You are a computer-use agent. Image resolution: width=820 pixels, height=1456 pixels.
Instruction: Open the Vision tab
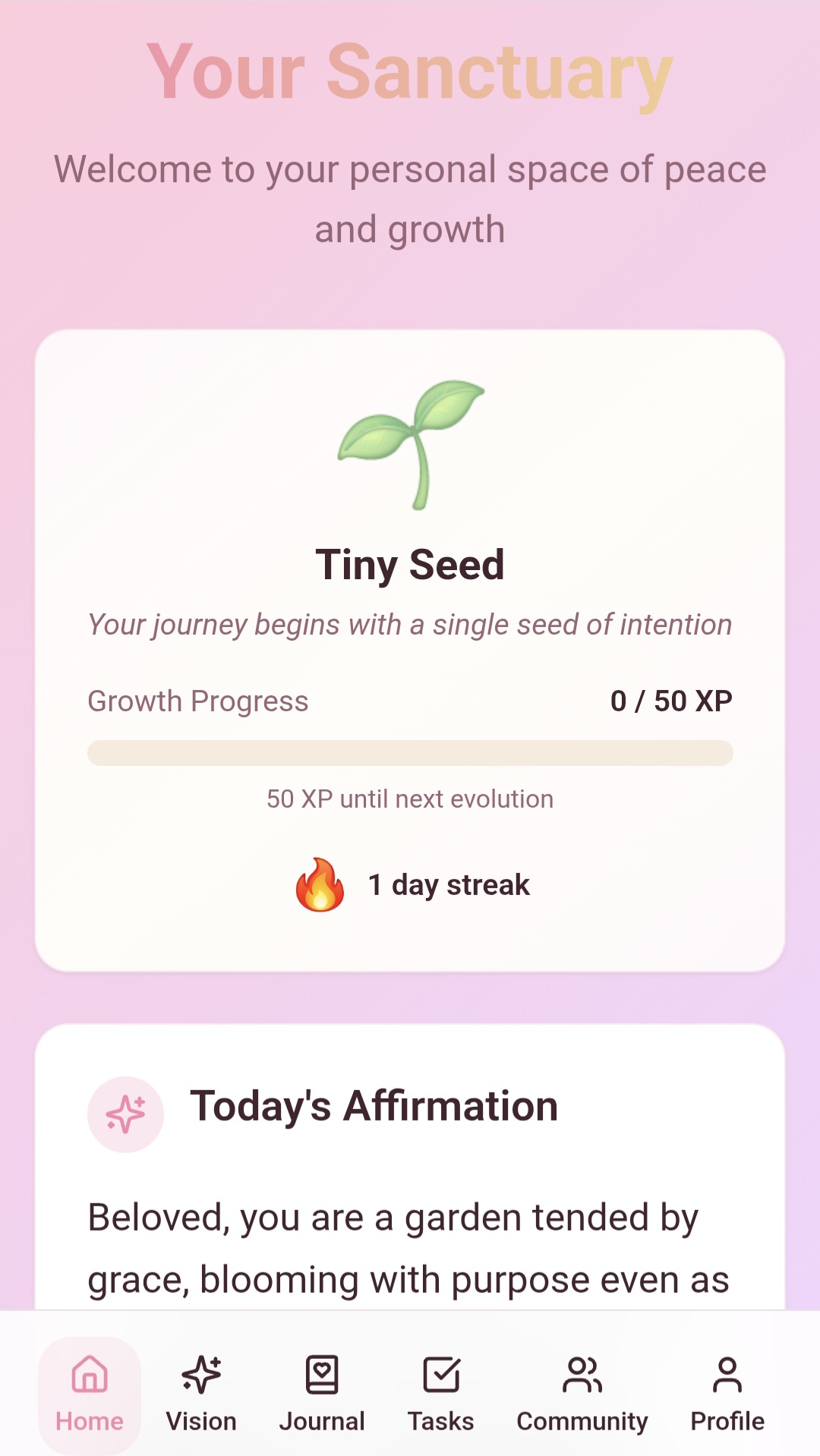[201, 1394]
